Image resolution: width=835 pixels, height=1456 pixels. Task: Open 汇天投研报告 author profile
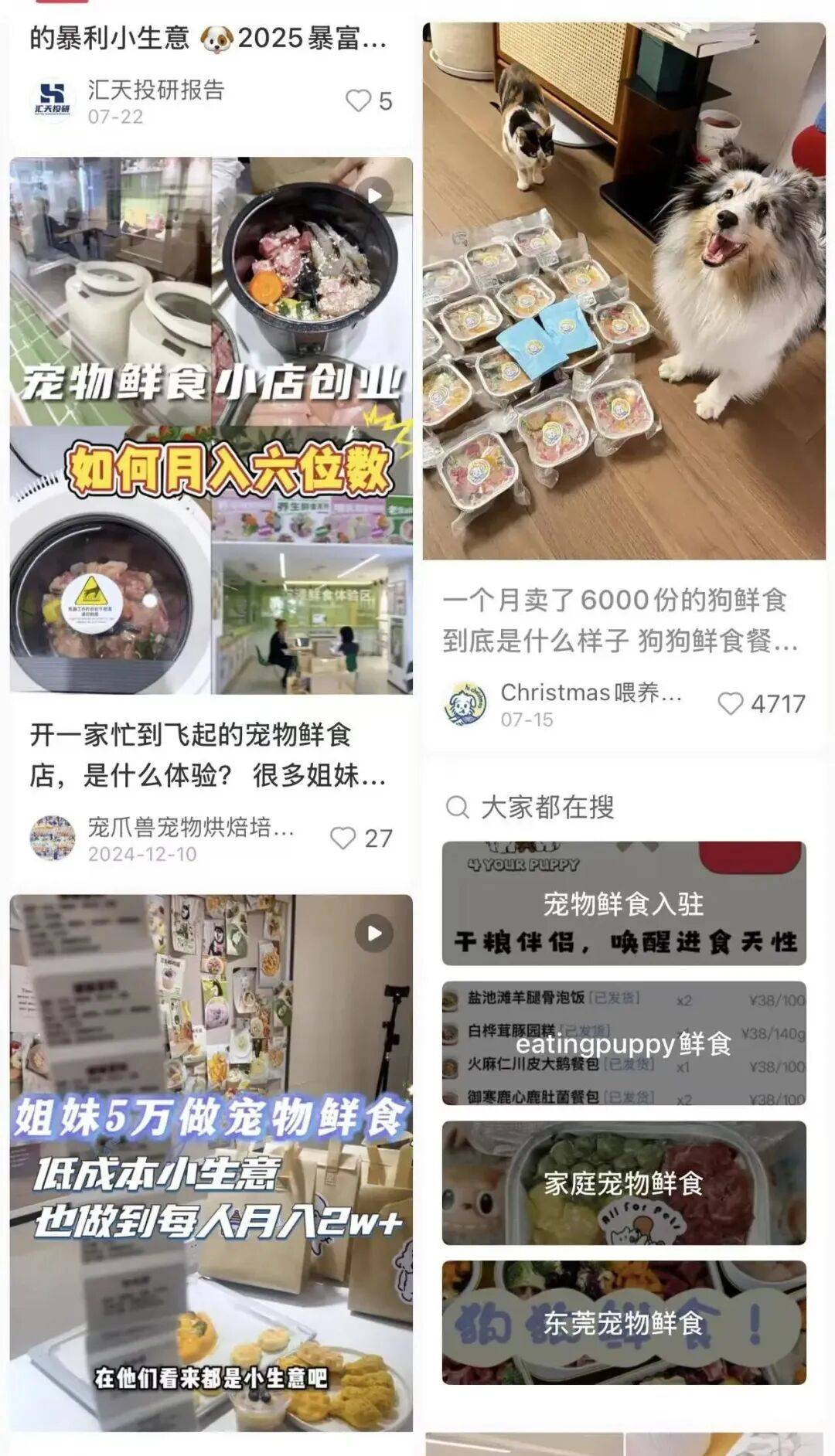[x=53, y=101]
